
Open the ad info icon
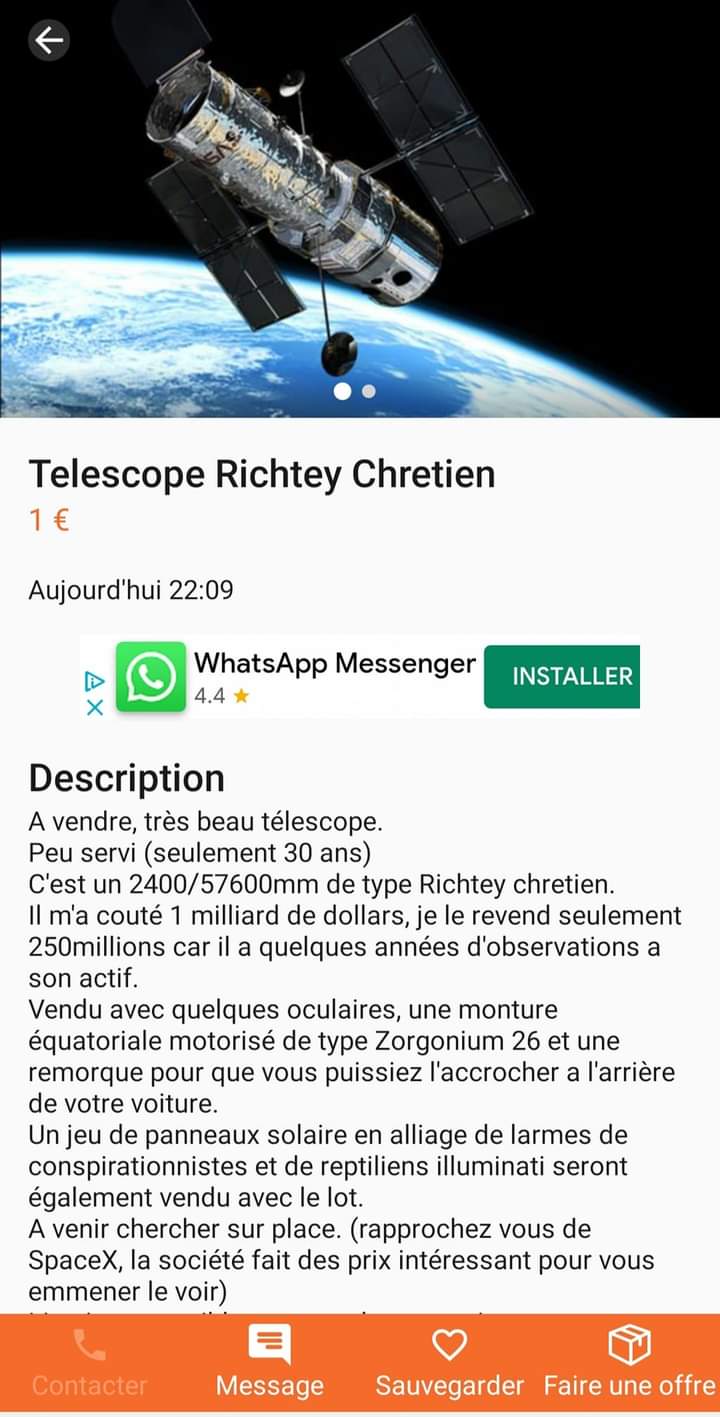95,681
